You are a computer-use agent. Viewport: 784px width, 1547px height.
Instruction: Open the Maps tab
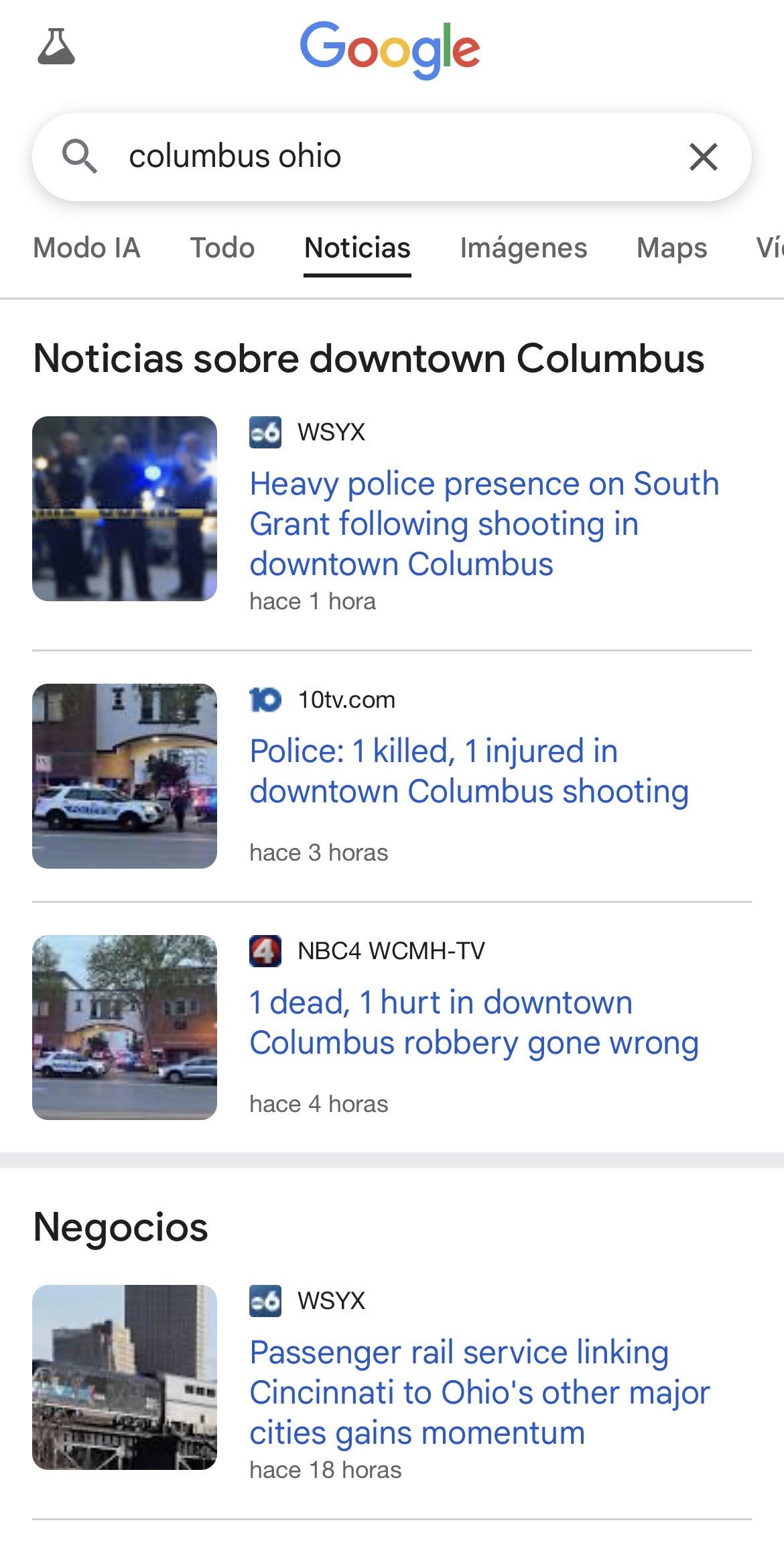coord(671,248)
